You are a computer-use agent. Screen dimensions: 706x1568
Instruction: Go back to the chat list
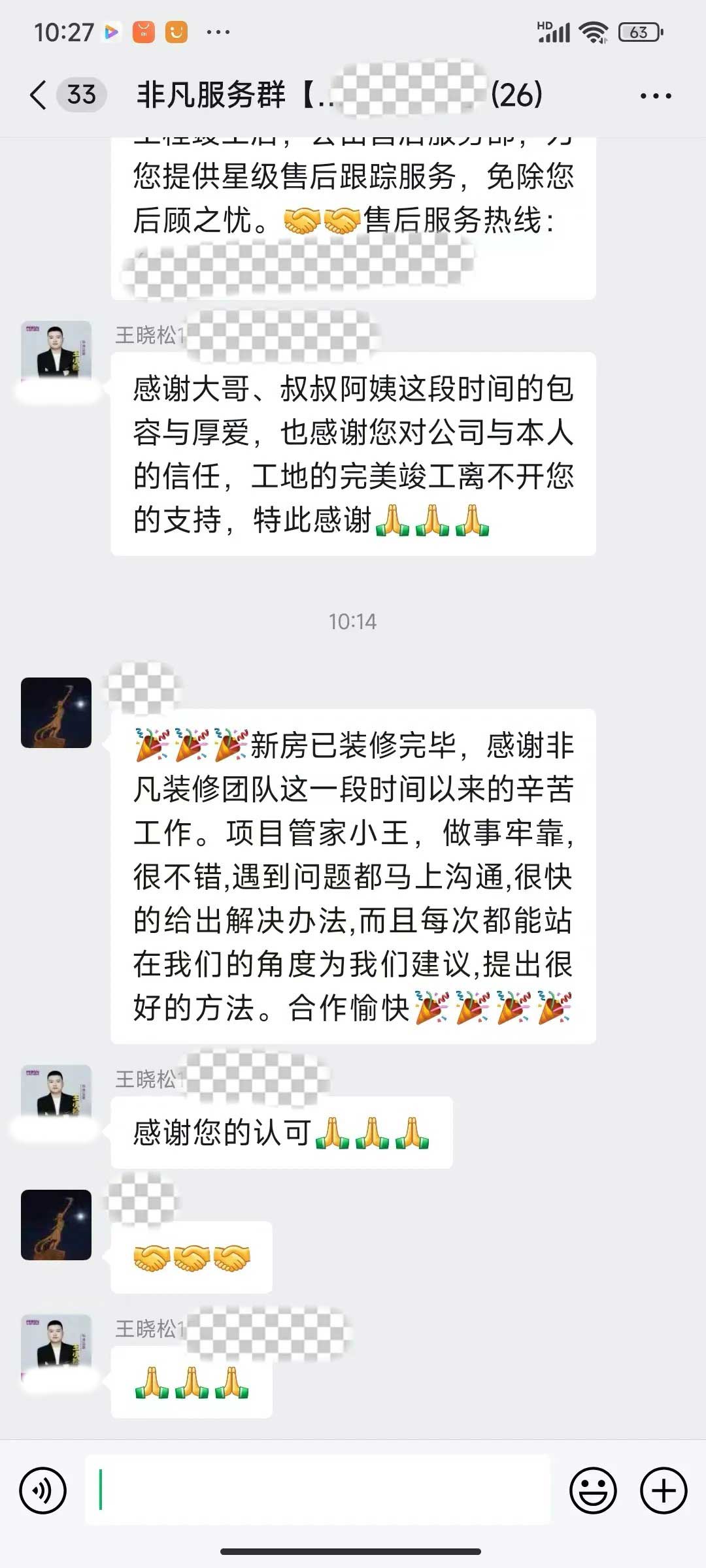coord(39,95)
